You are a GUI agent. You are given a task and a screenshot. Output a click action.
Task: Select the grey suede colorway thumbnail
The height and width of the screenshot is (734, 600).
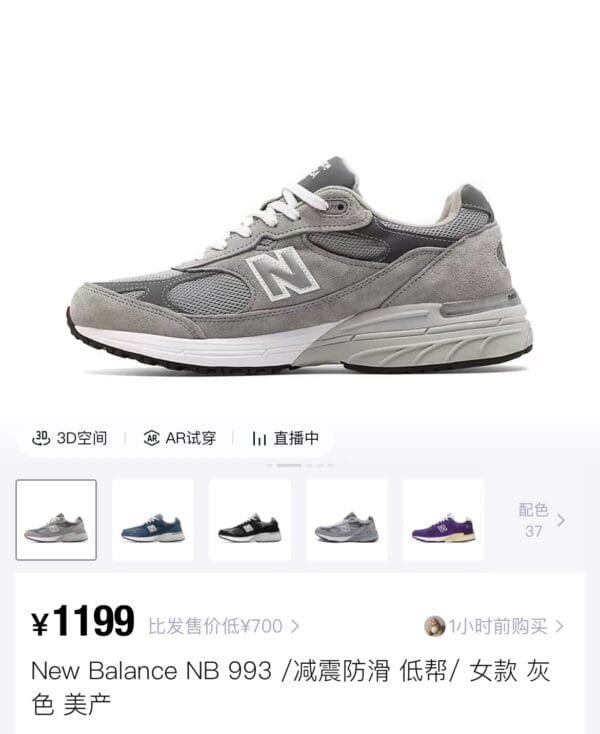346,520
